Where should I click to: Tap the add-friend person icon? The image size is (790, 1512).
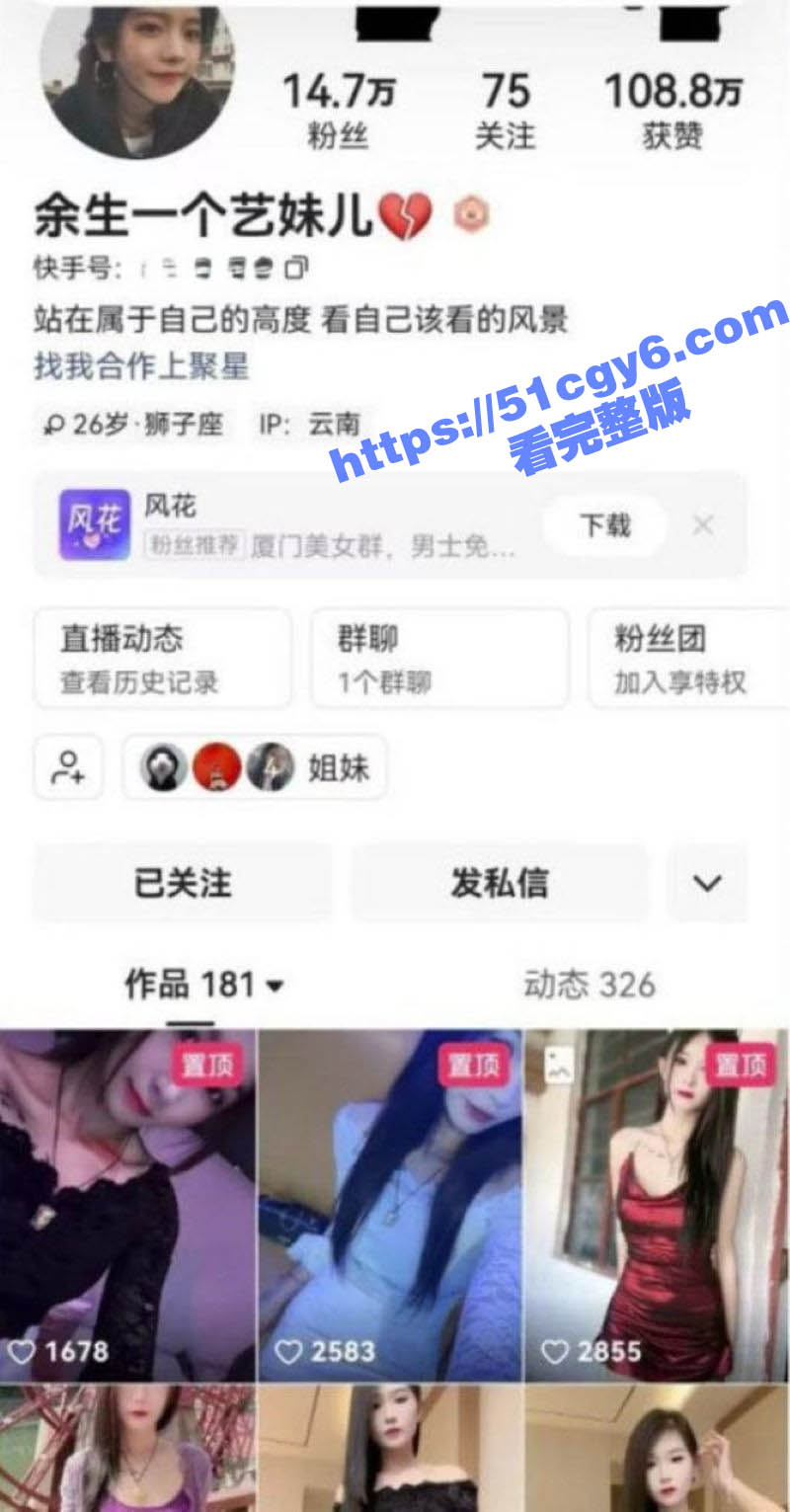pos(68,766)
